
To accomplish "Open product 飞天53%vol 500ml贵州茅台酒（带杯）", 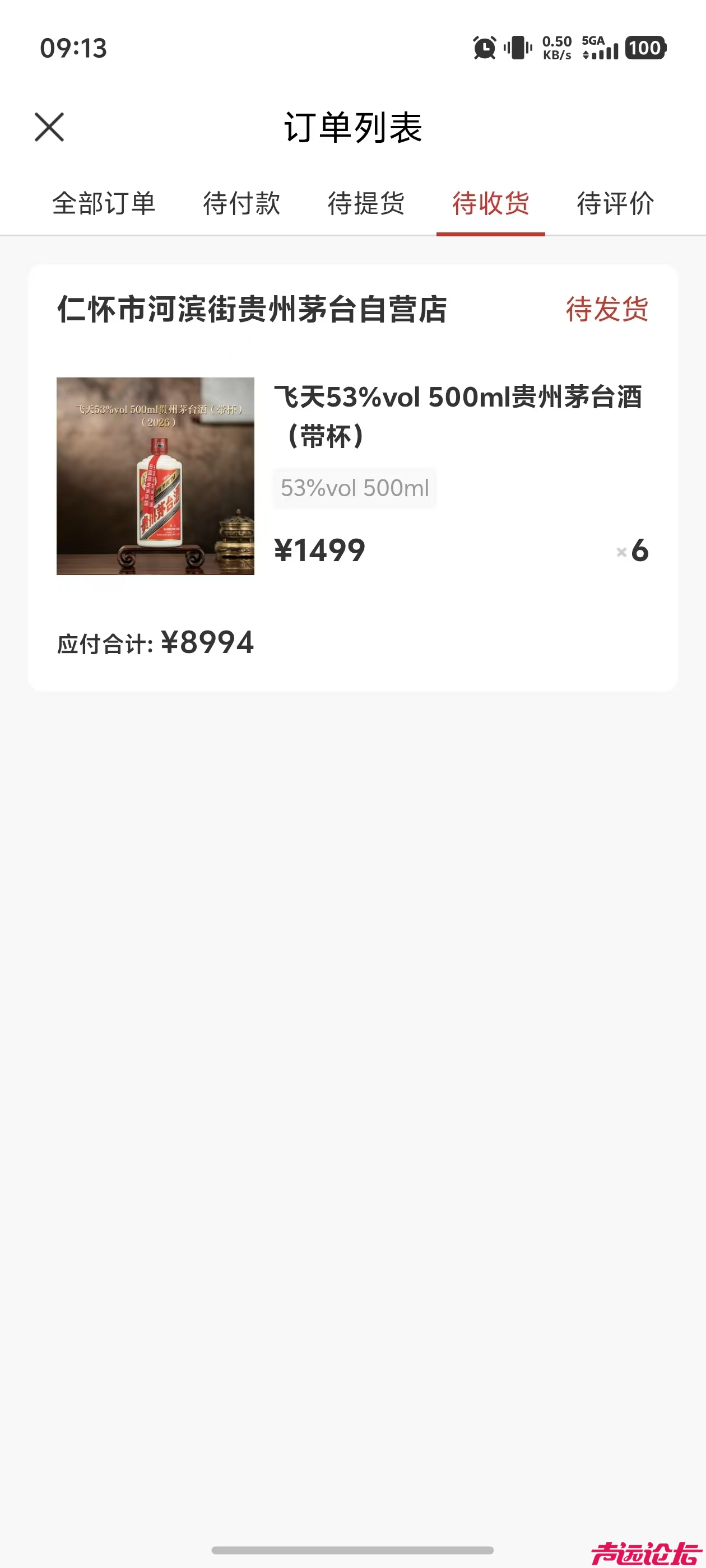I will [x=460, y=417].
